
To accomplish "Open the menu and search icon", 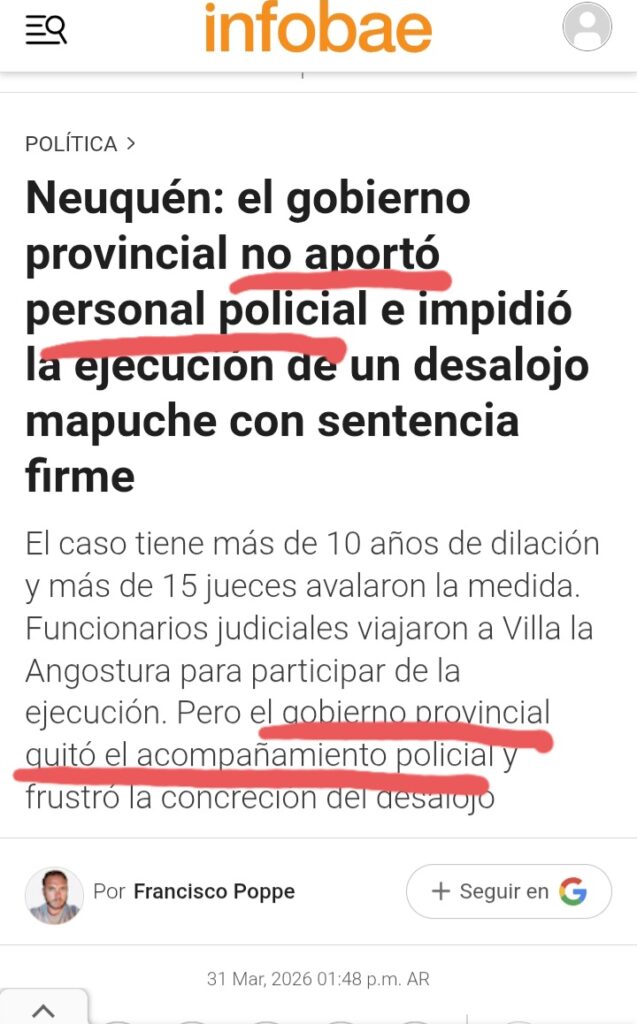I will click(x=46, y=30).
